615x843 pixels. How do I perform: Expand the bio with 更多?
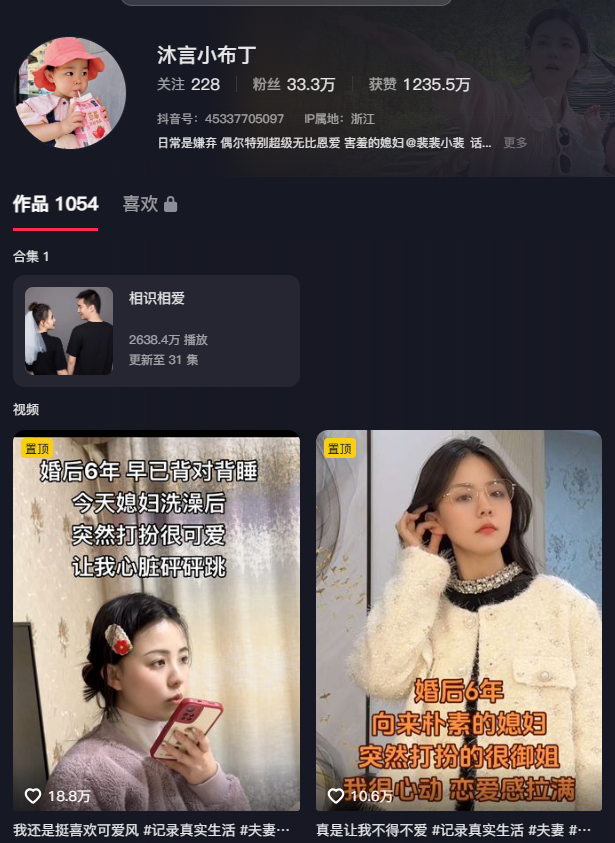[515, 143]
